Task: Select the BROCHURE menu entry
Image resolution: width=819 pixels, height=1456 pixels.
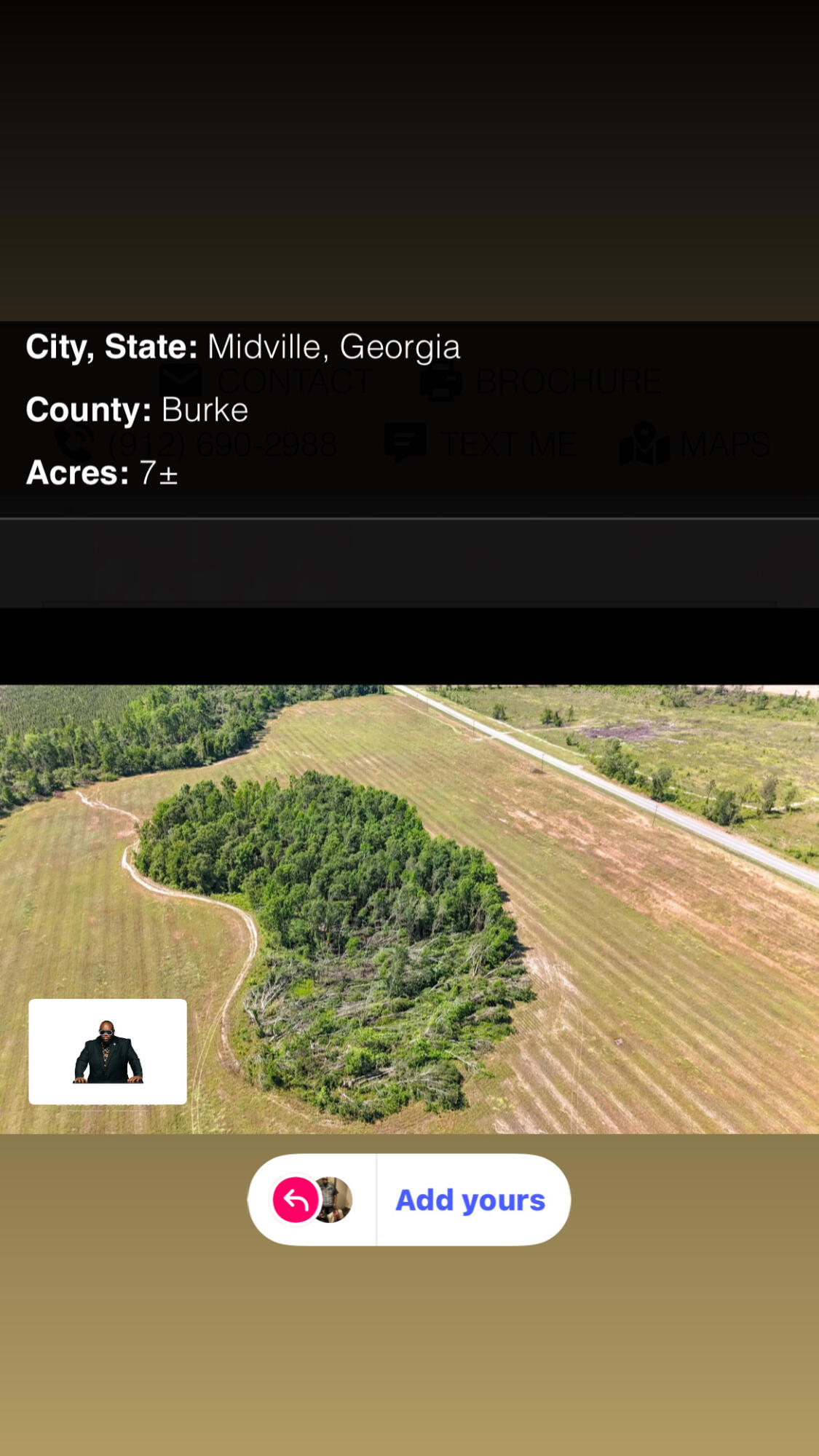Action: tap(568, 380)
